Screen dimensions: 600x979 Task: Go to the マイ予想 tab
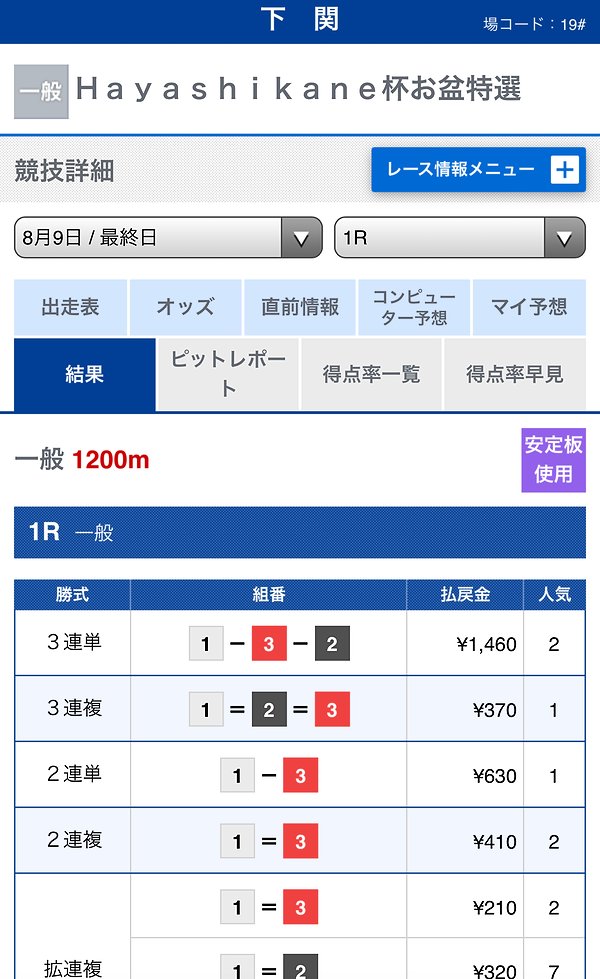coord(529,307)
